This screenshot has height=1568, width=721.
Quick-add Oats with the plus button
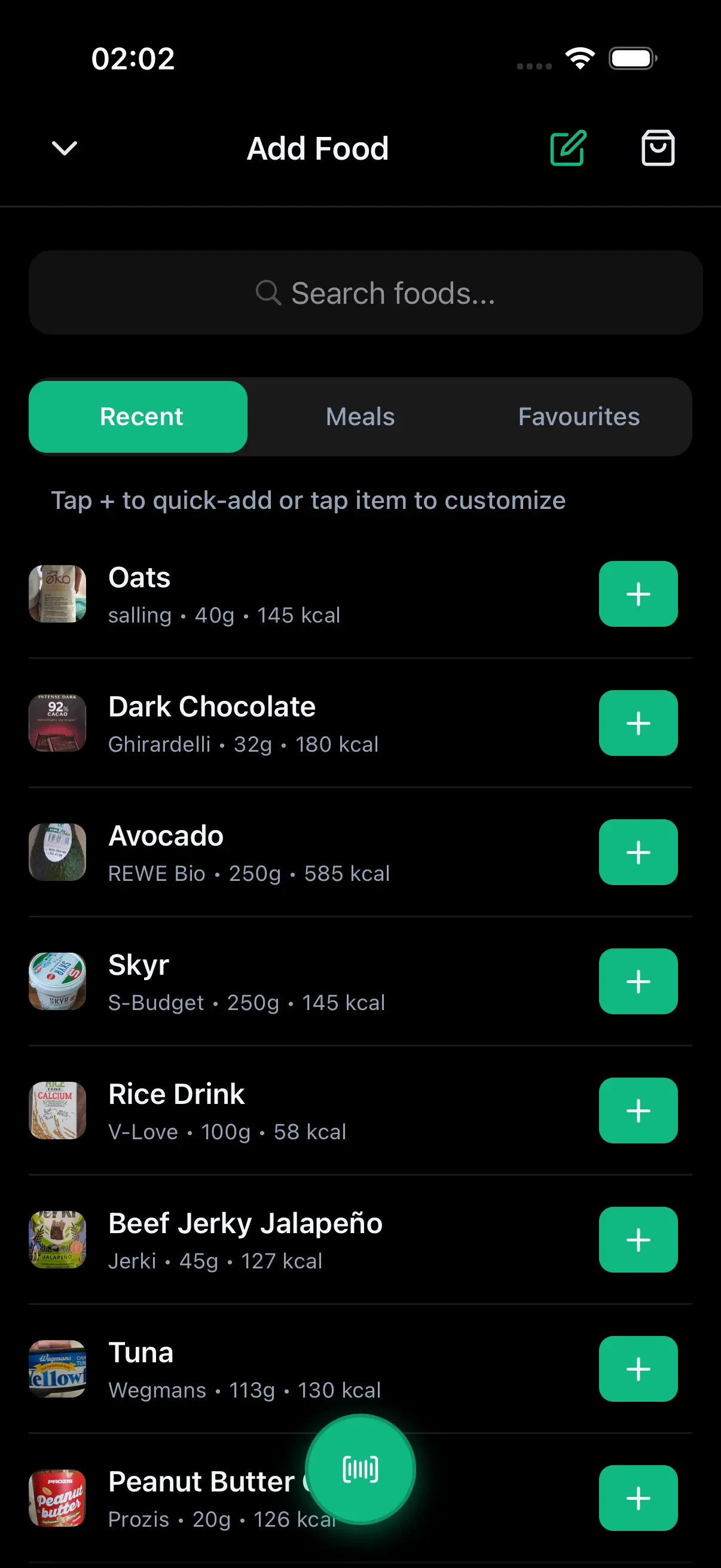click(638, 594)
